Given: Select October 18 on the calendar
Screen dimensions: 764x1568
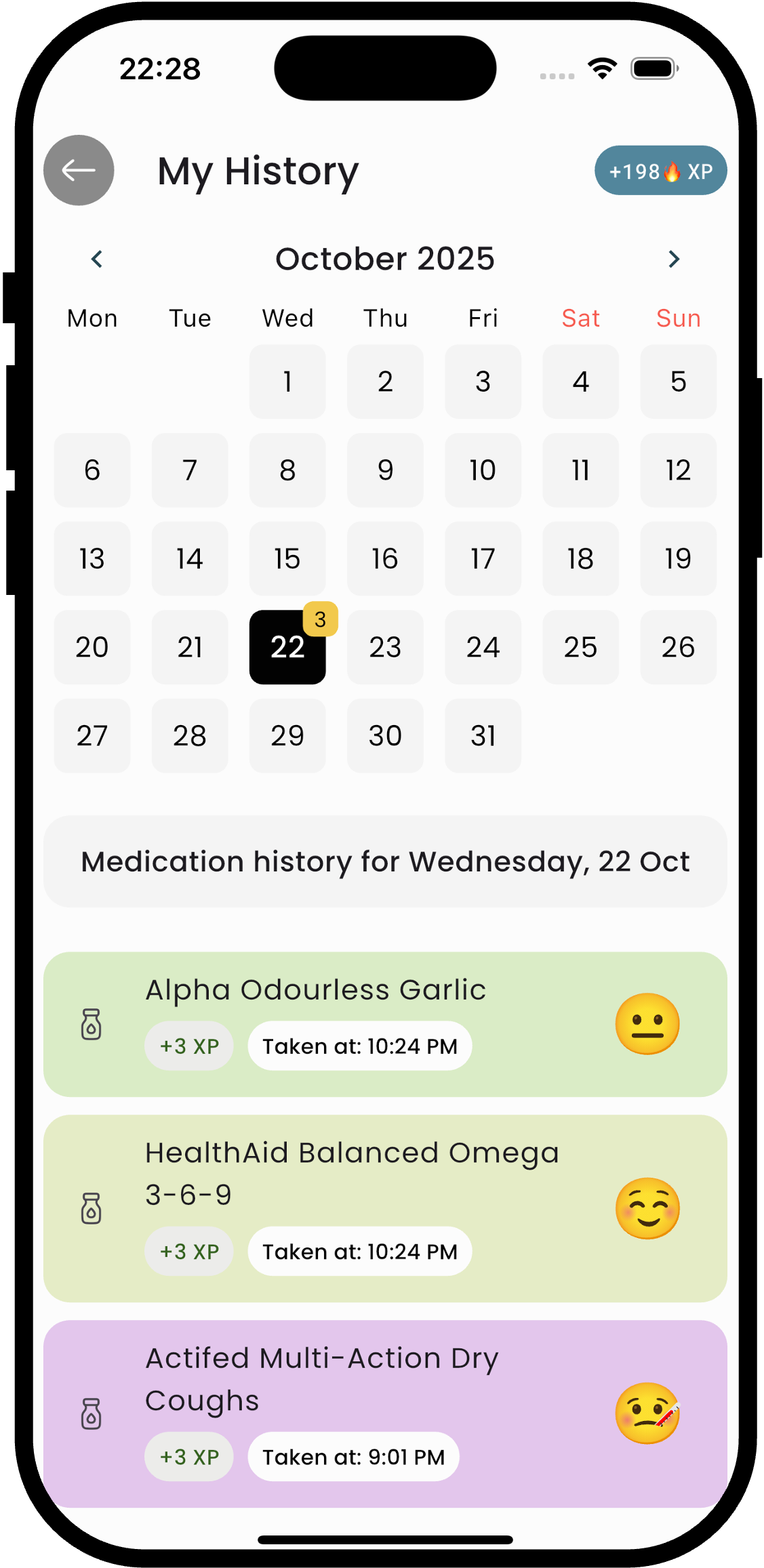Looking at the screenshot, I should 580,558.
